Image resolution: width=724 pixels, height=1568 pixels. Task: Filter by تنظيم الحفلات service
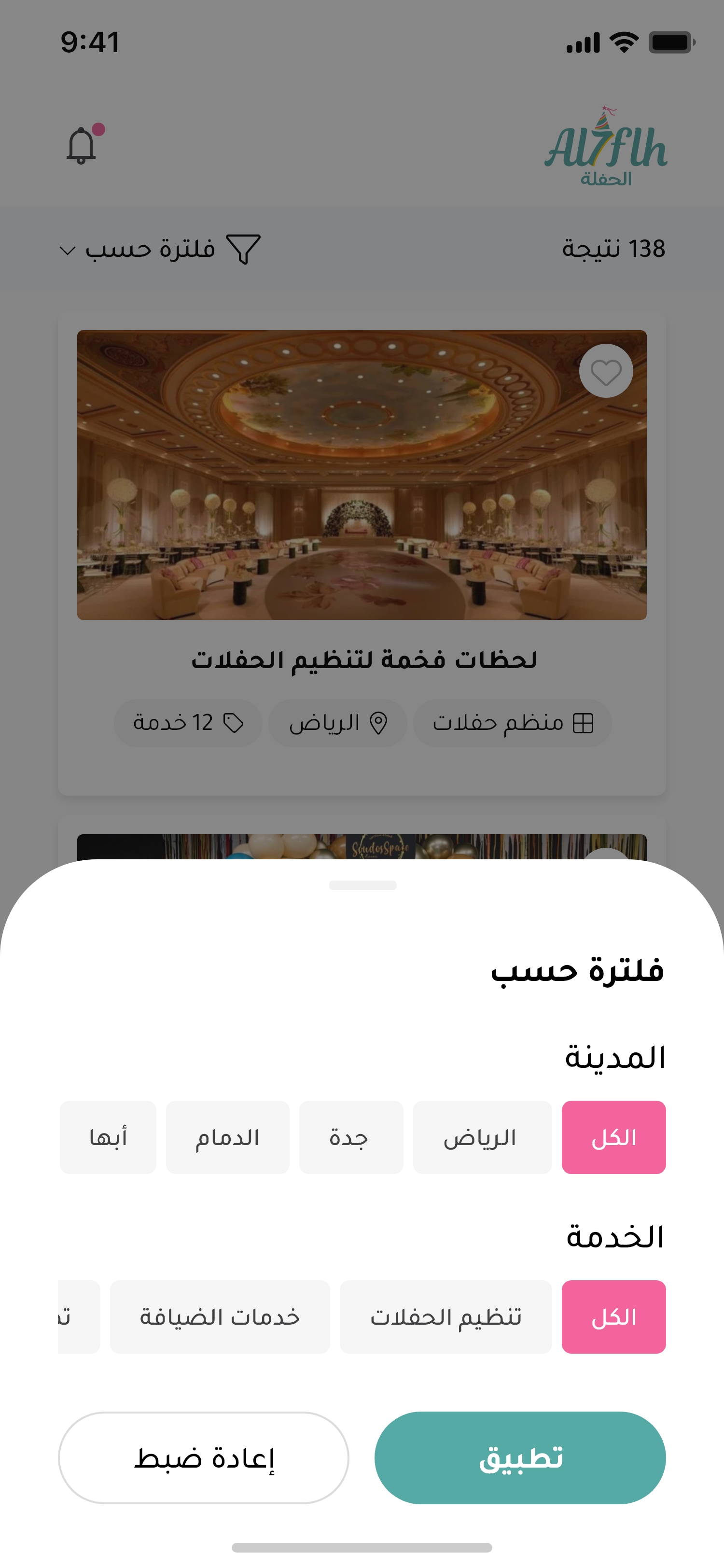point(446,1316)
